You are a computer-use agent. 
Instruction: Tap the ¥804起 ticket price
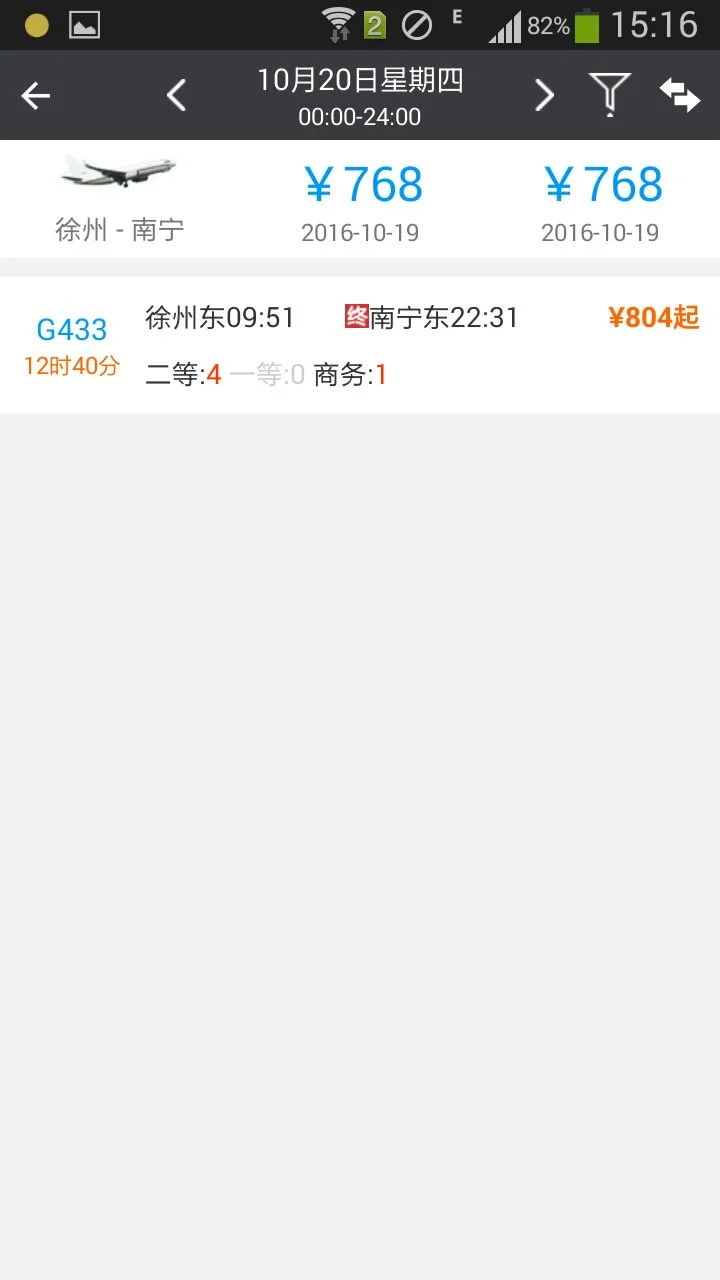tap(652, 317)
